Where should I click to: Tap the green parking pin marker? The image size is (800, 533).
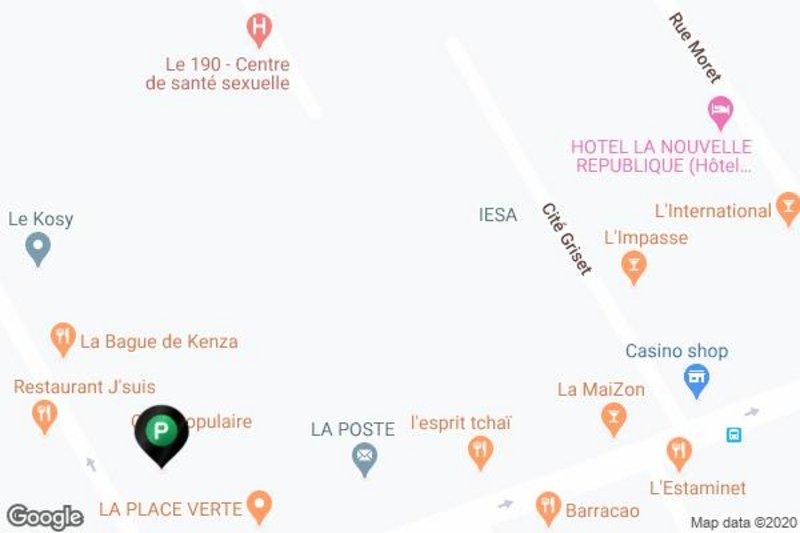coord(161,433)
